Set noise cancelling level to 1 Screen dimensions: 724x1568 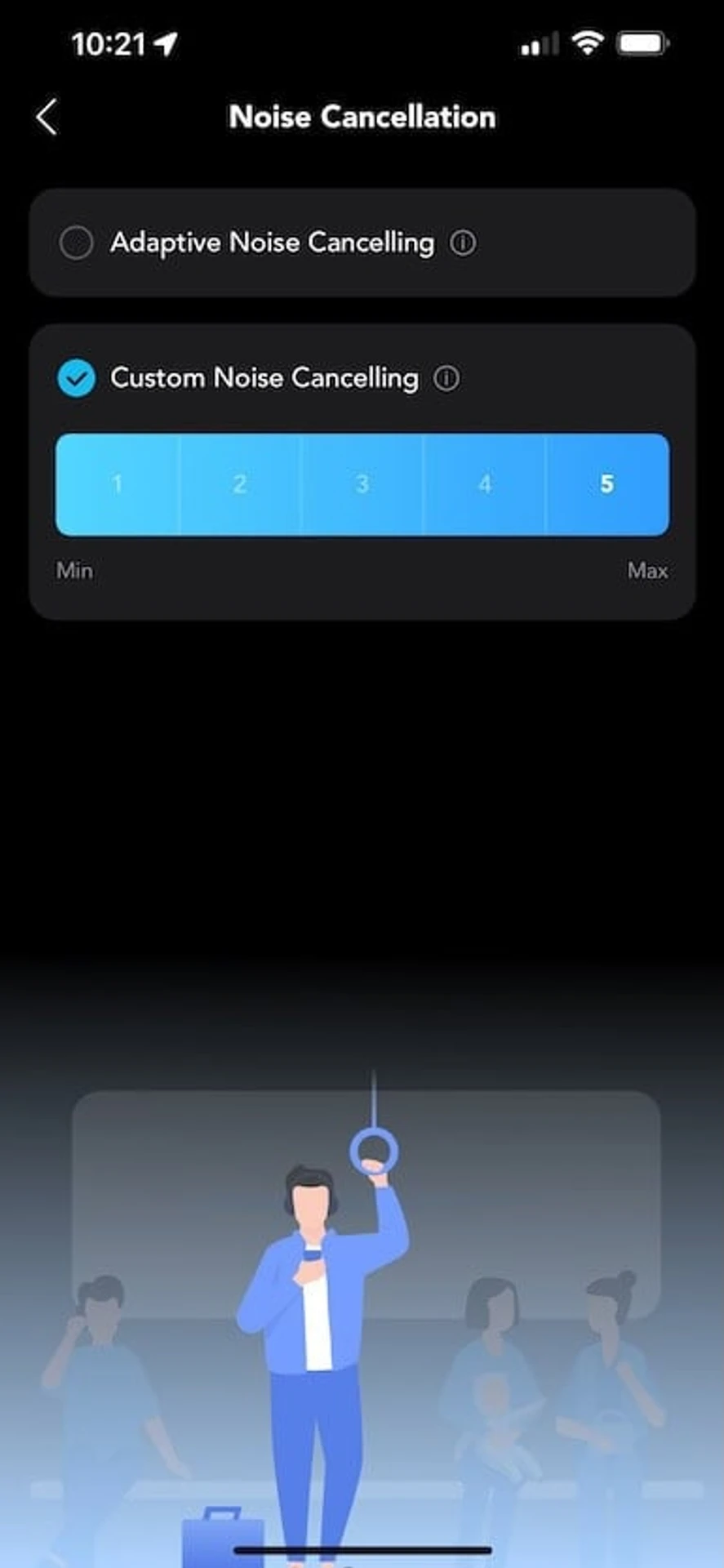coord(117,484)
